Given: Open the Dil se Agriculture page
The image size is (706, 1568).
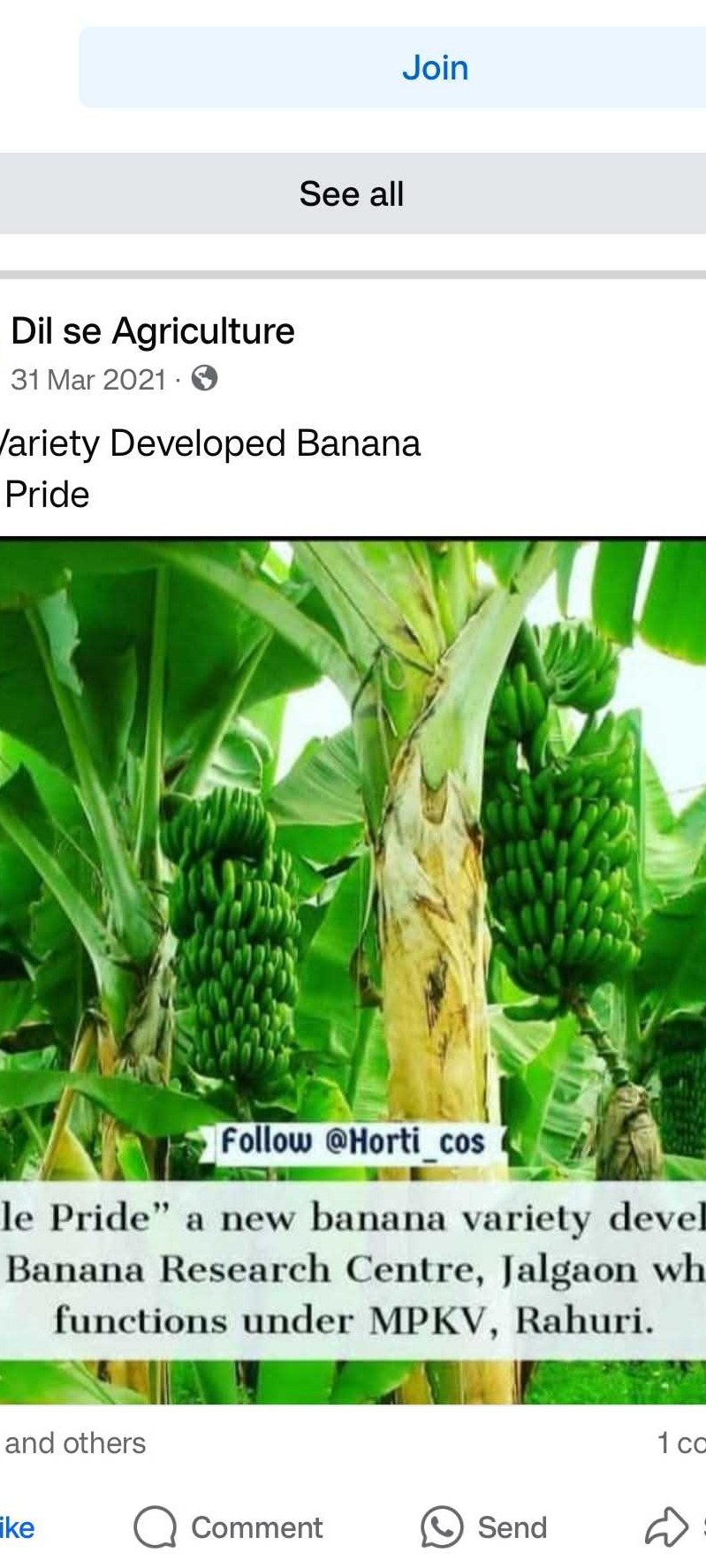Looking at the screenshot, I should [x=153, y=331].
